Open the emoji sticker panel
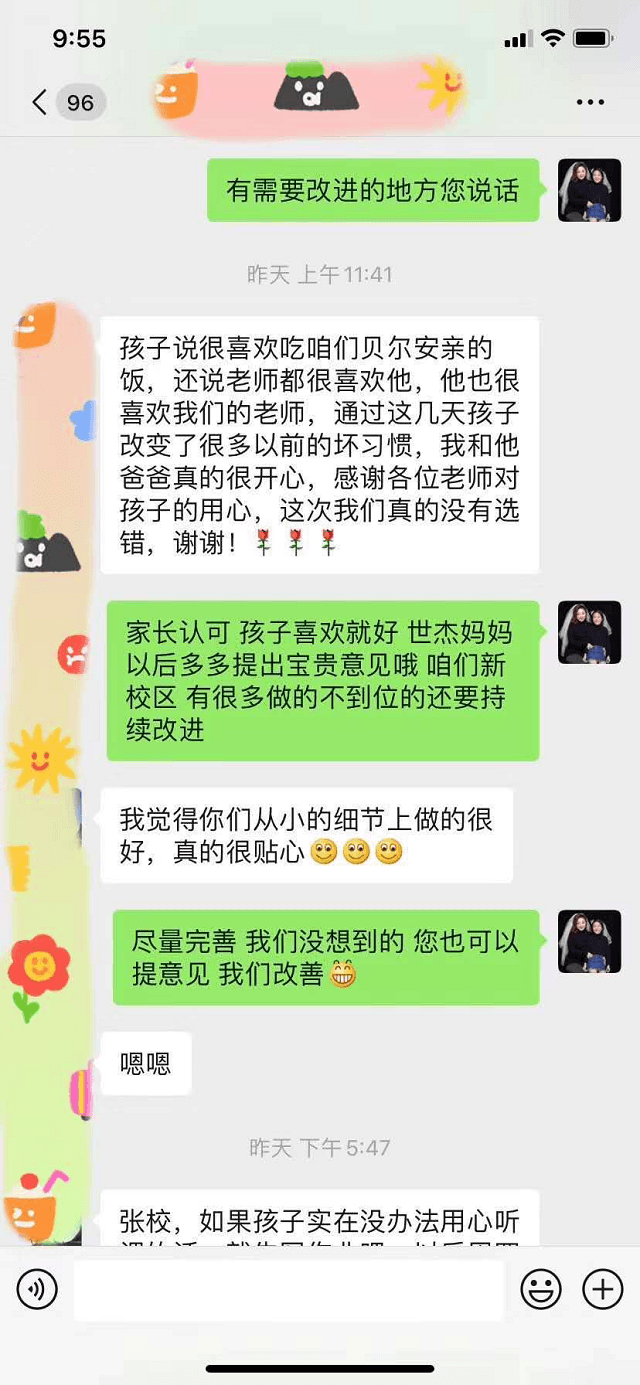 coord(541,1290)
